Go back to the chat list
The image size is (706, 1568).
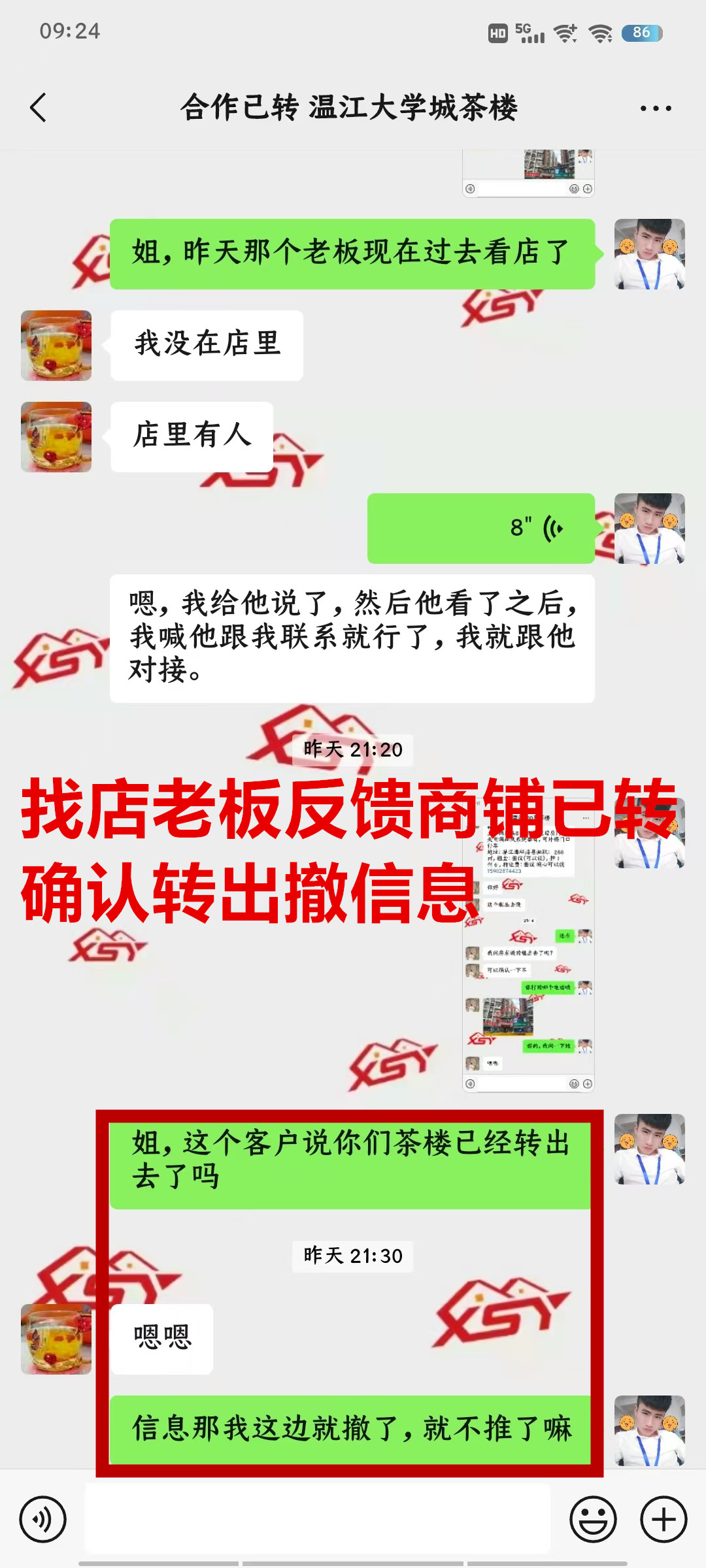[38, 108]
